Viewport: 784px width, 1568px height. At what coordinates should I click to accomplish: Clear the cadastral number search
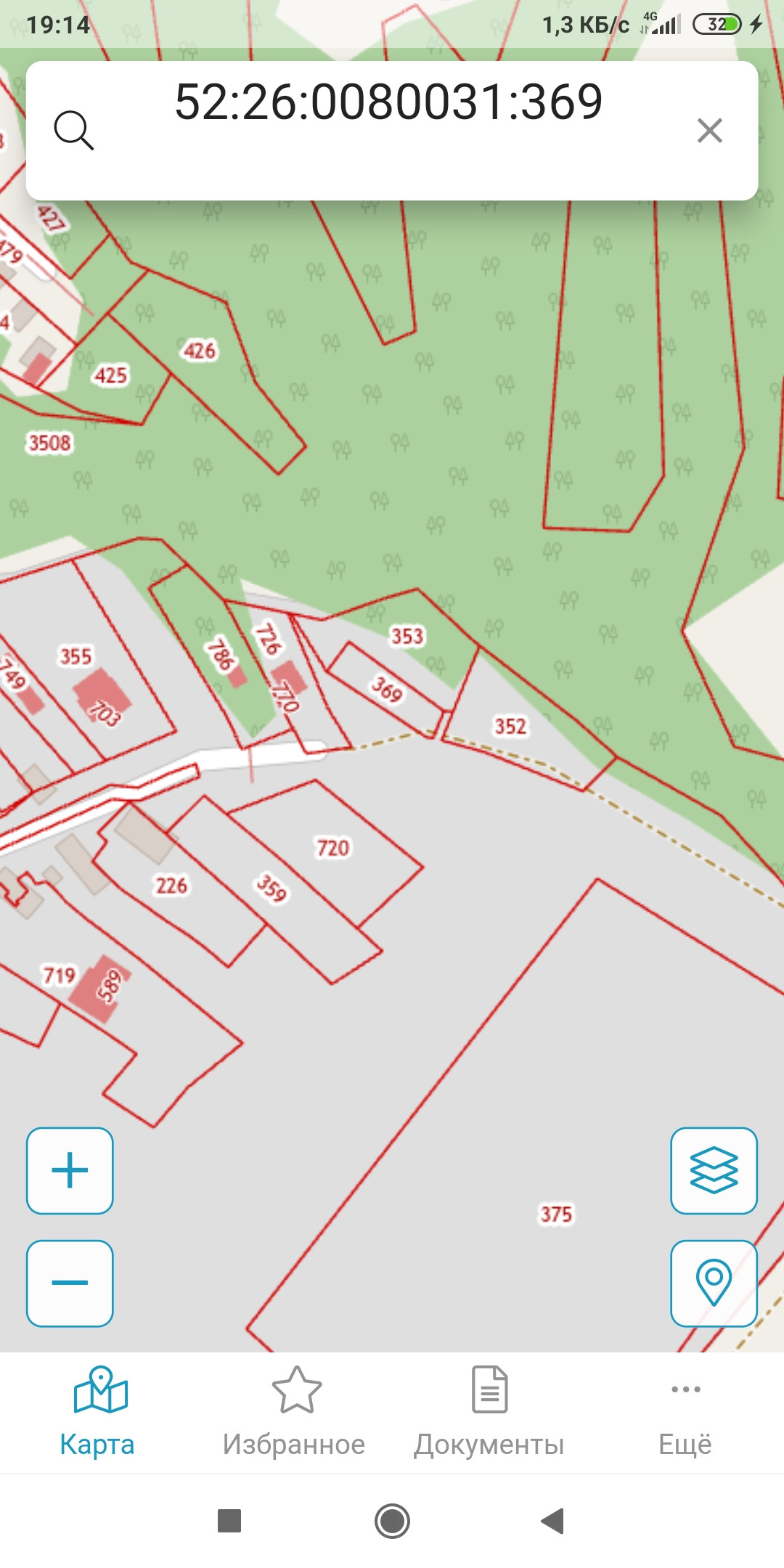[709, 131]
